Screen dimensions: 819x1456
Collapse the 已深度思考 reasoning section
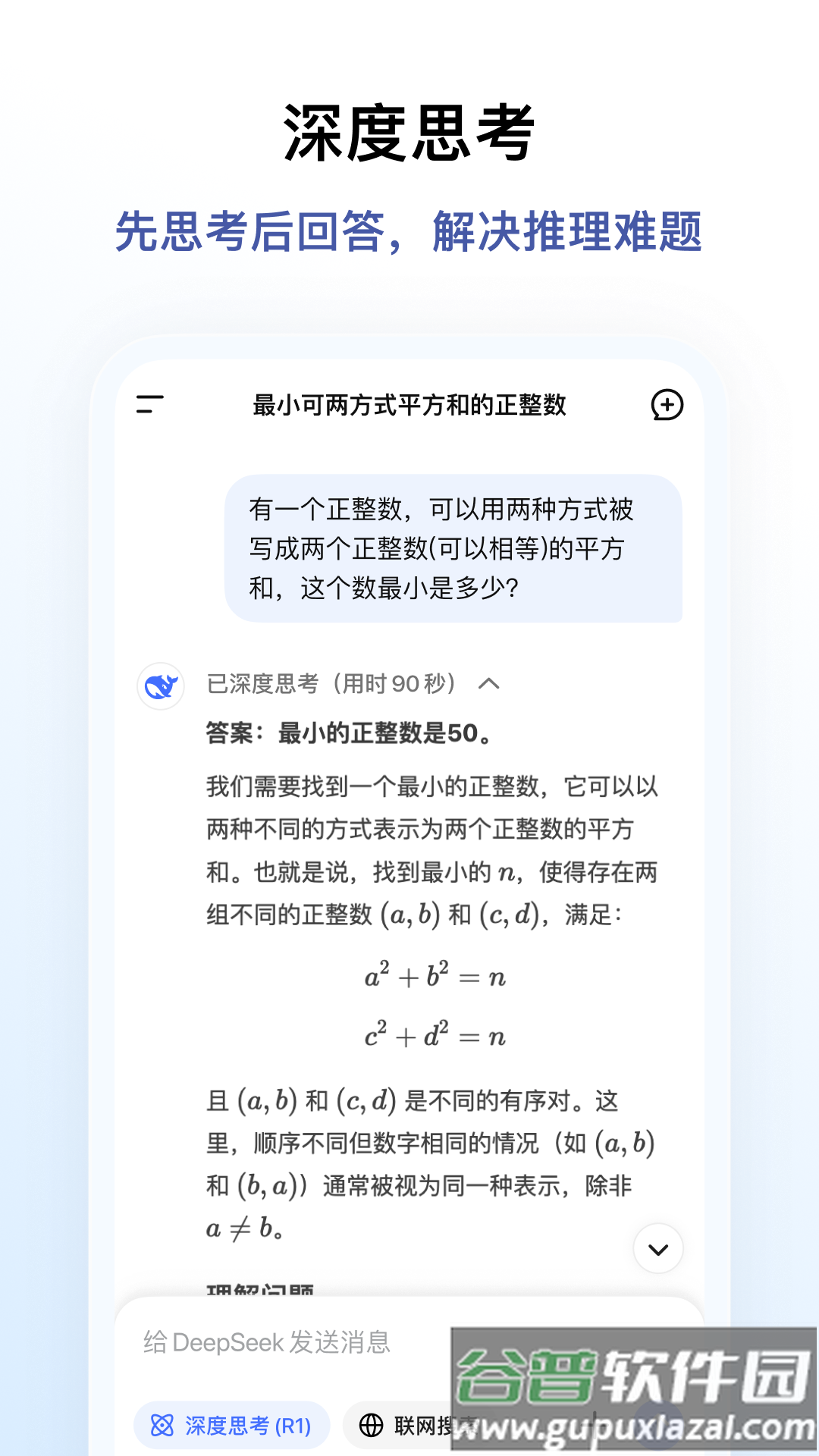(x=489, y=685)
